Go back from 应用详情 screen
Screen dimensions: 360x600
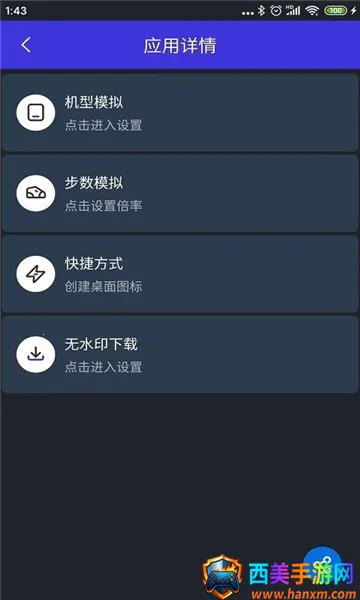click(26, 45)
